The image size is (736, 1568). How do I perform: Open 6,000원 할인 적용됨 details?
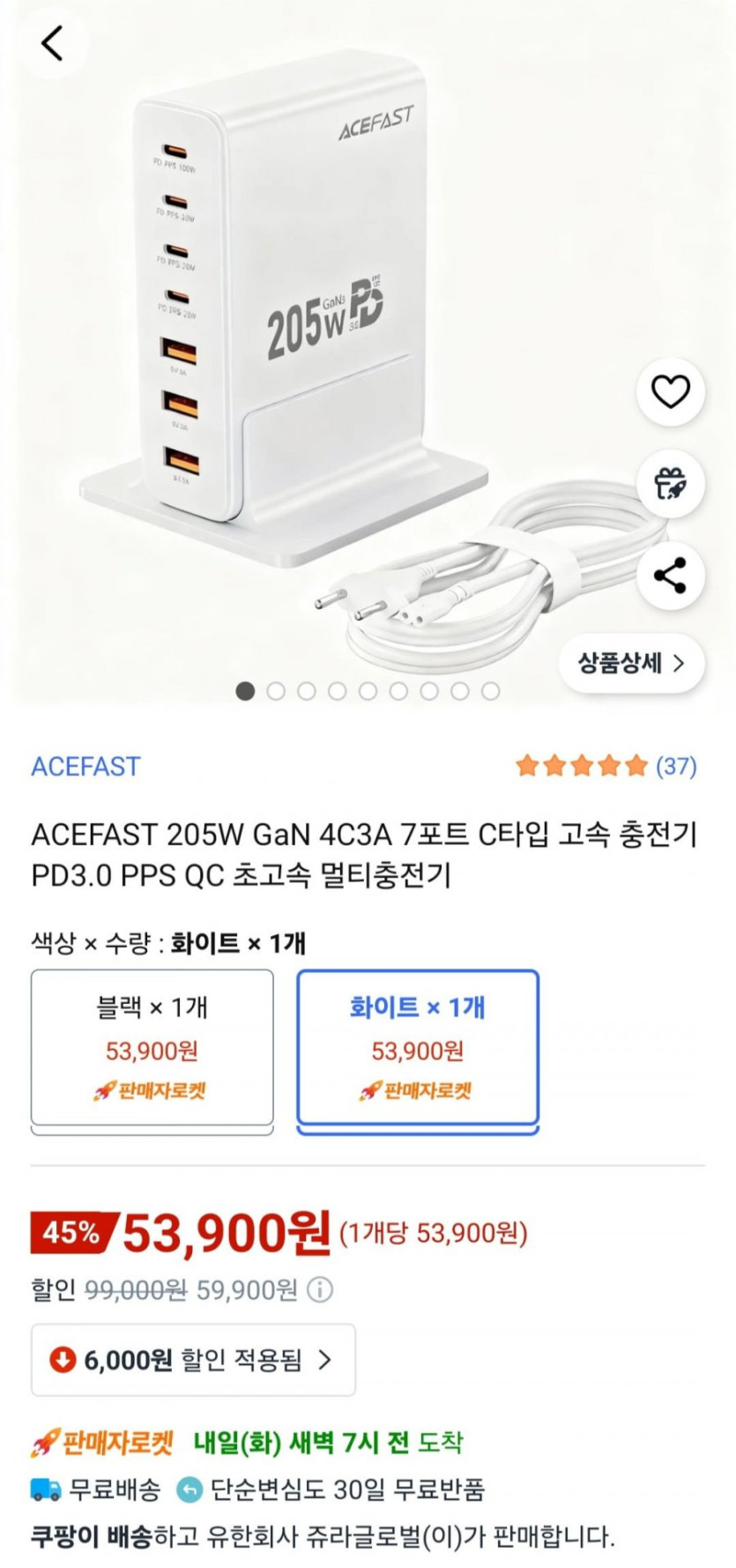(193, 1360)
